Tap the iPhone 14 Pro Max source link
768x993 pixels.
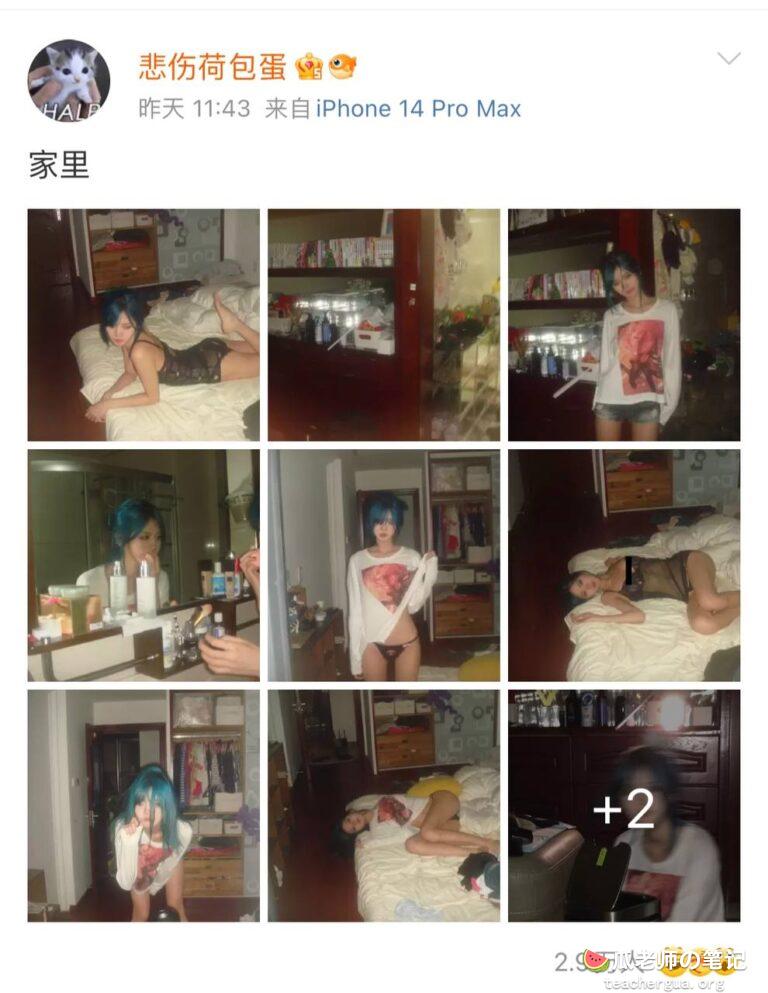[418, 109]
